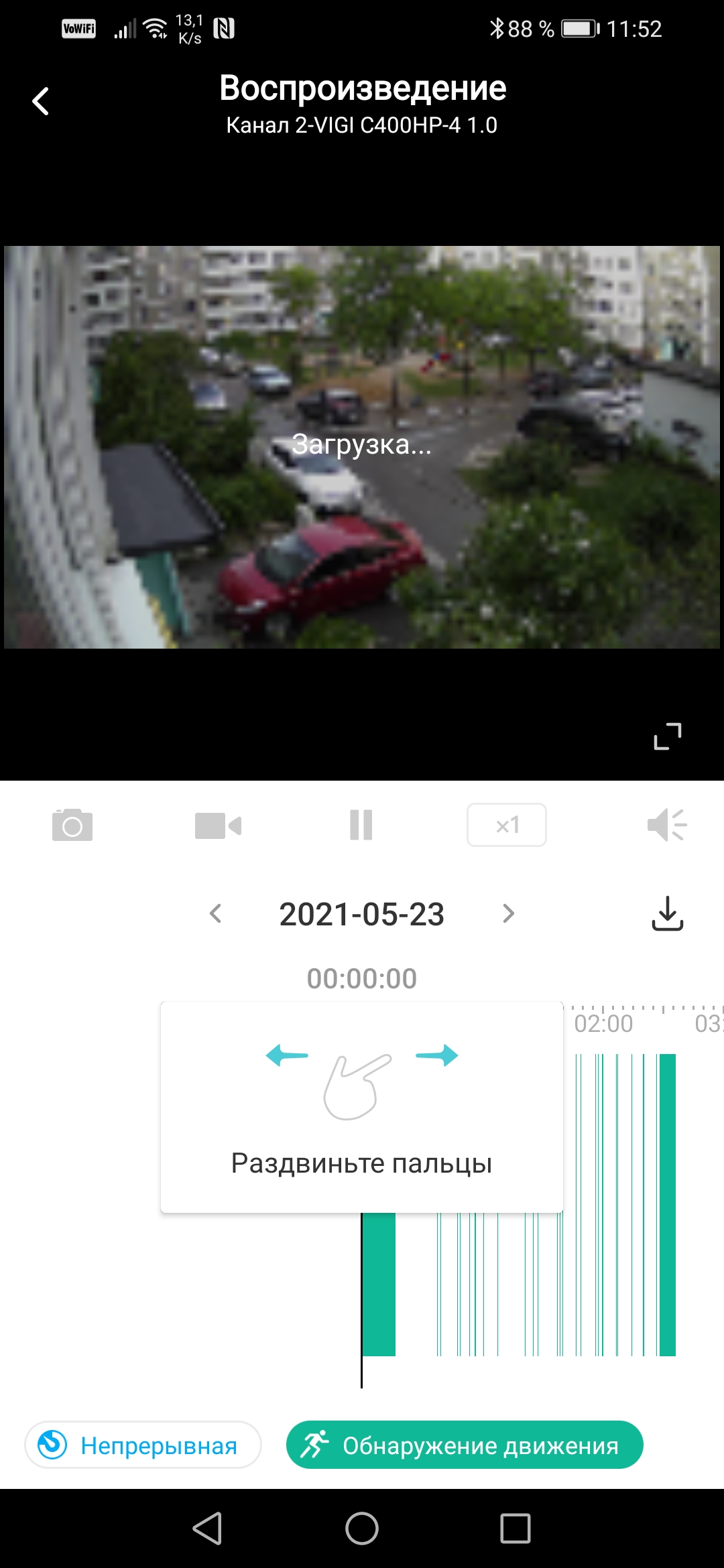Screen dimensions: 724x1568
Task: Change the x1 playback speed
Action: coord(507,825)
